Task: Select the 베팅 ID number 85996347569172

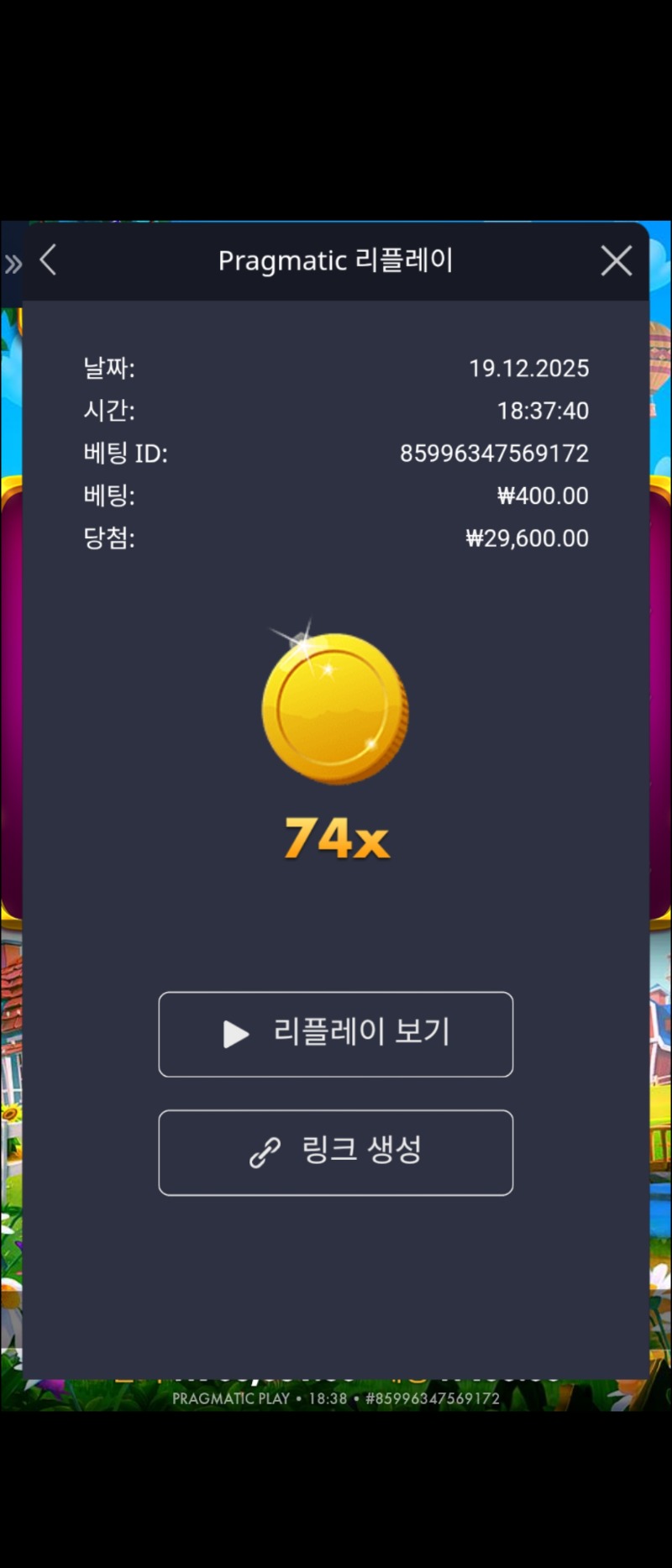Action: 496,454
